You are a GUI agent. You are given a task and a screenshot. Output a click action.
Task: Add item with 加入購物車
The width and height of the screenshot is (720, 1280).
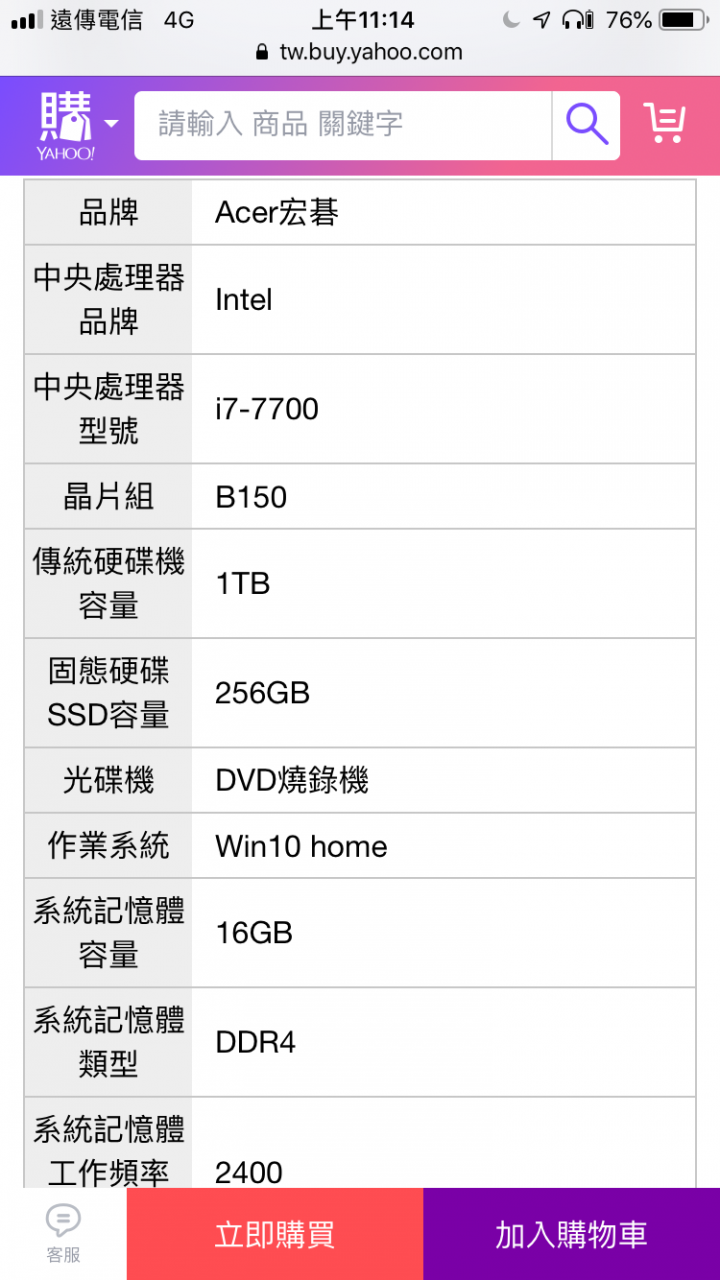[x=571, y=1234]
